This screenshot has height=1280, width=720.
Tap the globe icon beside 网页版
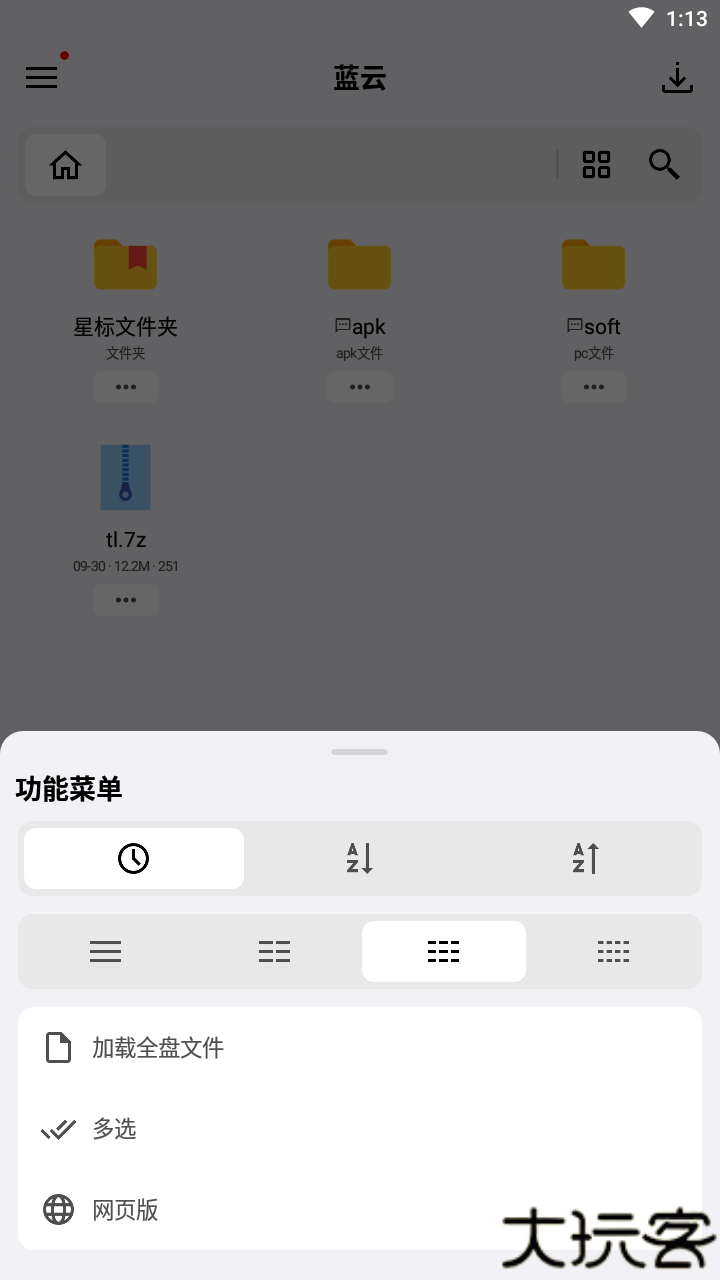pos(58,1210)
